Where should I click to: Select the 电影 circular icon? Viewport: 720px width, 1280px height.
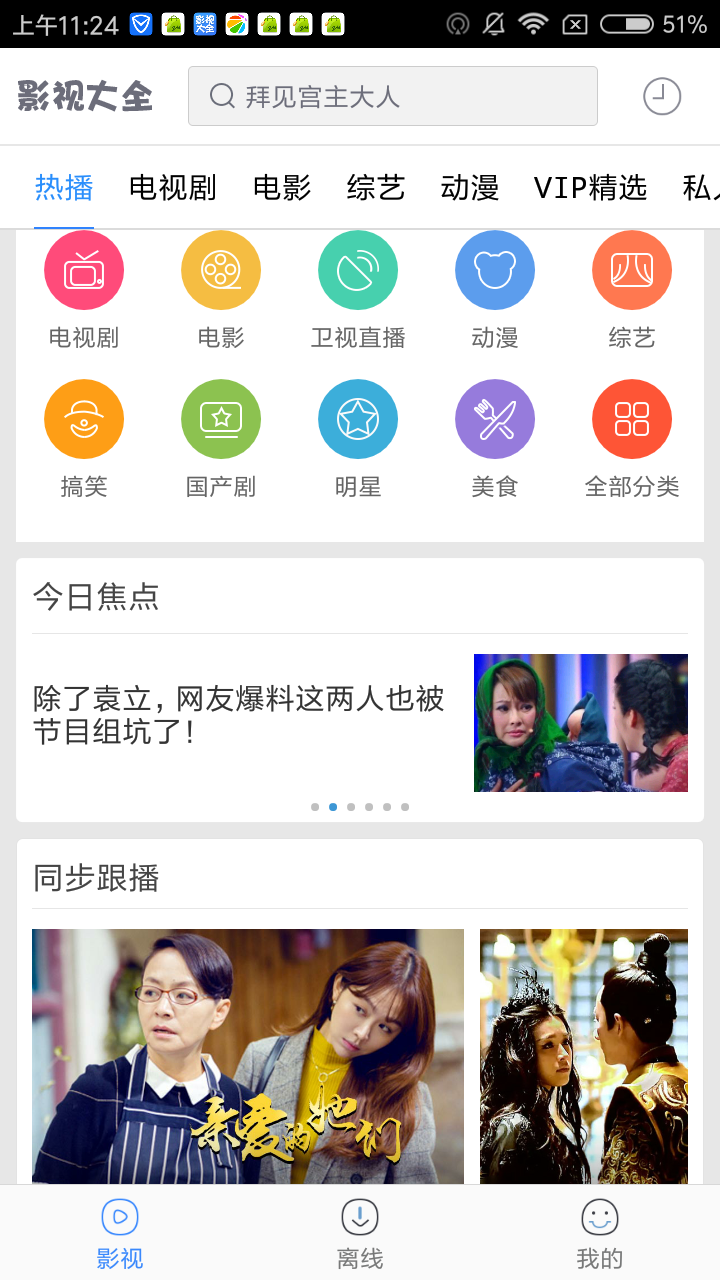221,269
